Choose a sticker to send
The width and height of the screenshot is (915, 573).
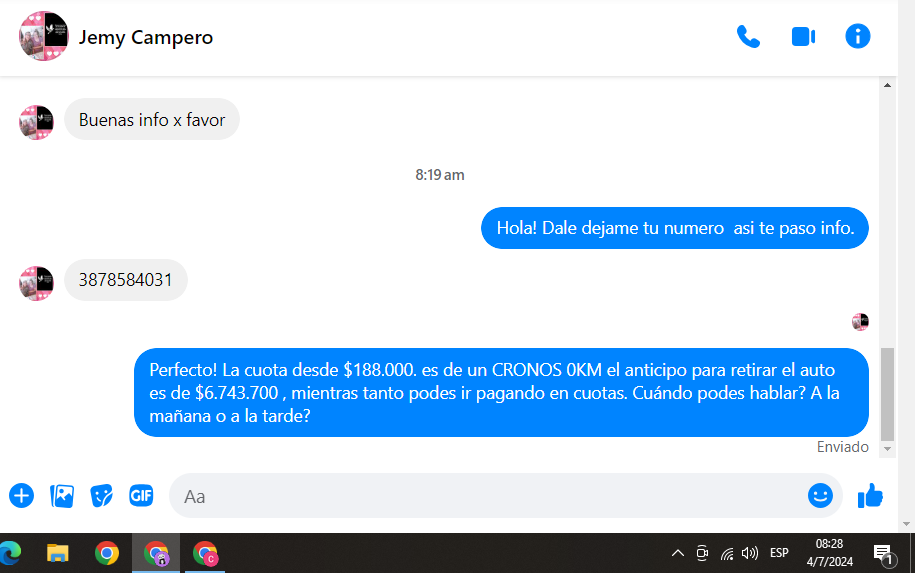pos(102,495)
